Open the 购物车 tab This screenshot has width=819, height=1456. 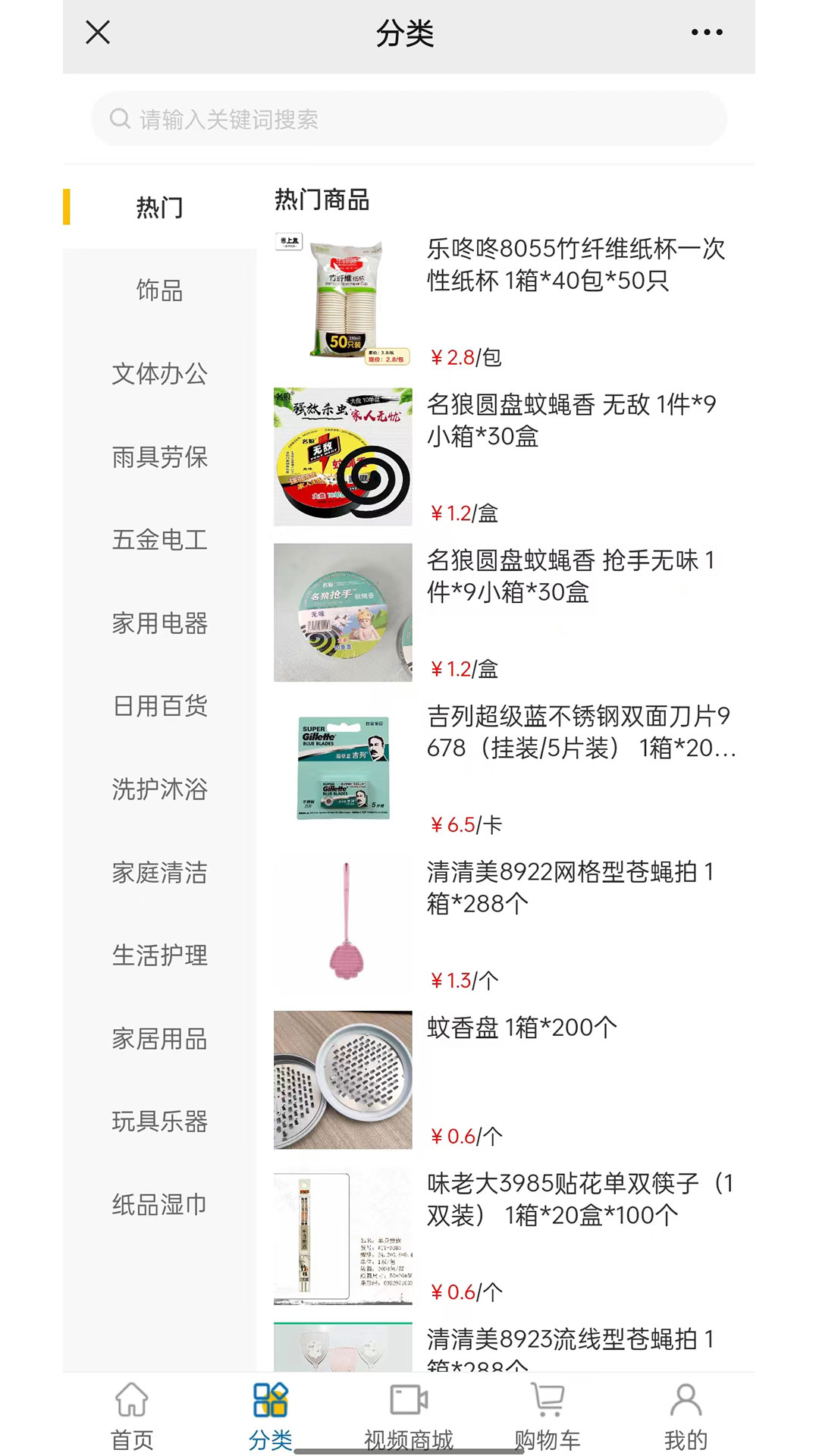coord(548,1415)
